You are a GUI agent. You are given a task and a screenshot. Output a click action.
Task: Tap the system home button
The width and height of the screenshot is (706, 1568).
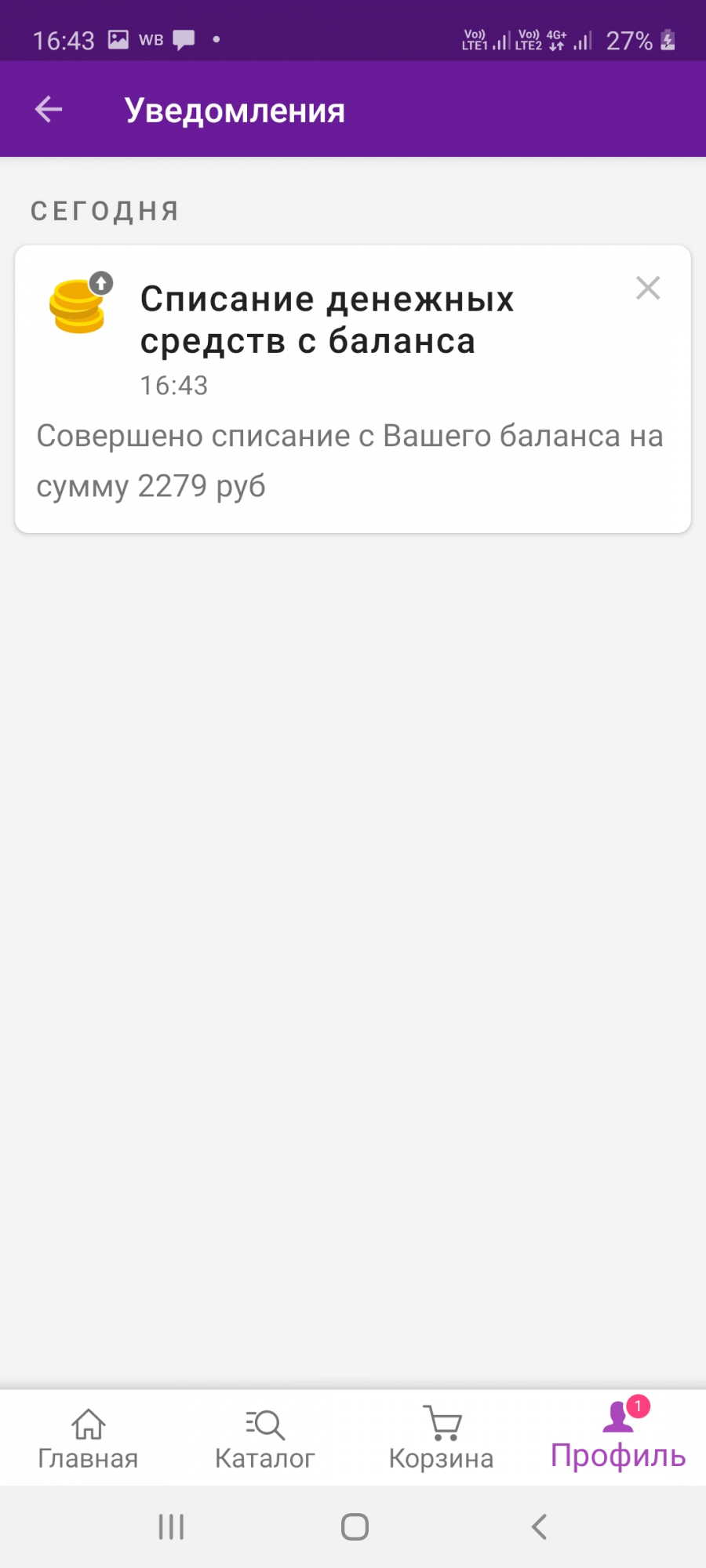coord(355,1526)
